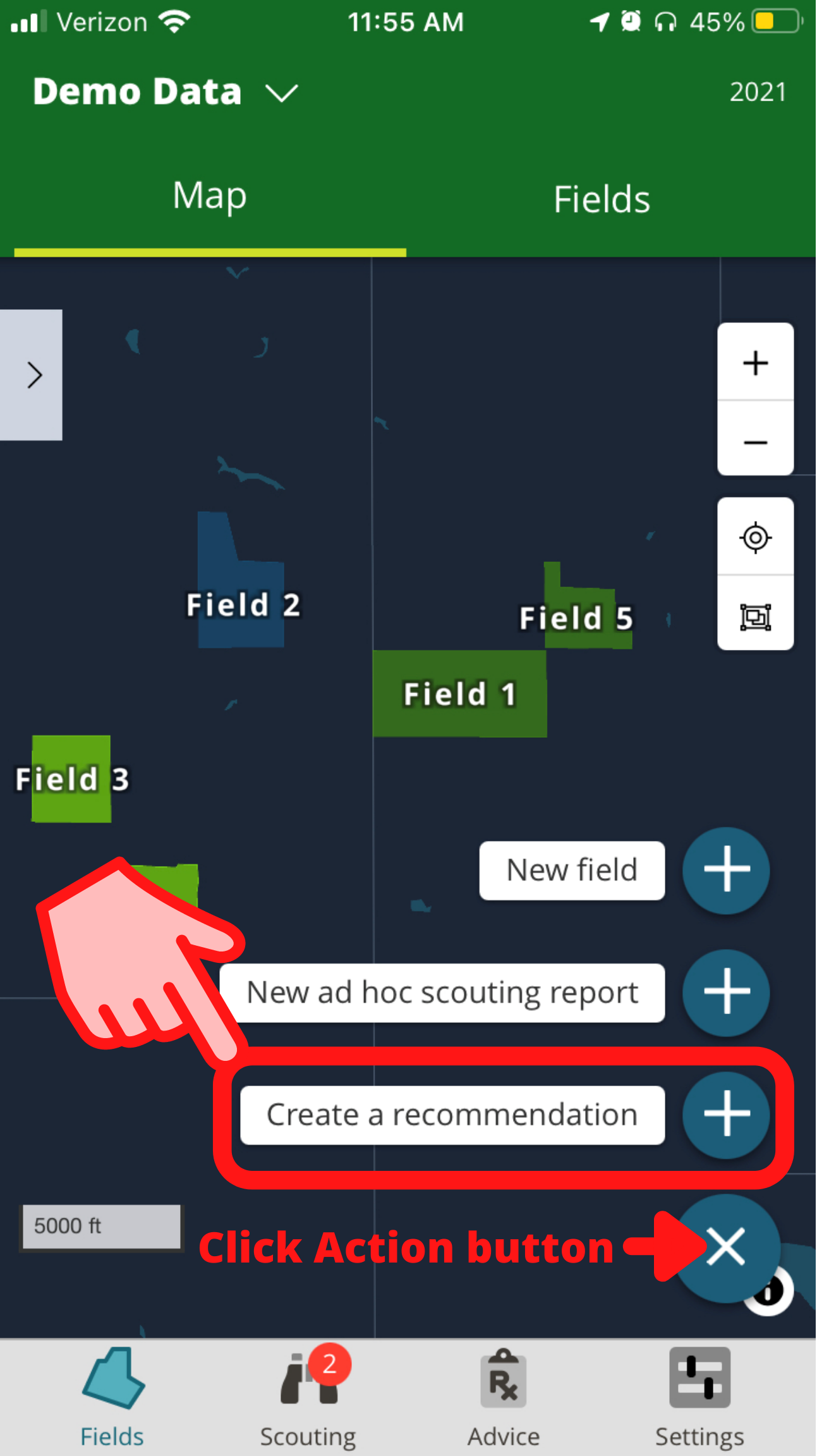This screenshot has height=1456, width=817.
Task: Switch to the Fields top tab
Action: point(602,200)
